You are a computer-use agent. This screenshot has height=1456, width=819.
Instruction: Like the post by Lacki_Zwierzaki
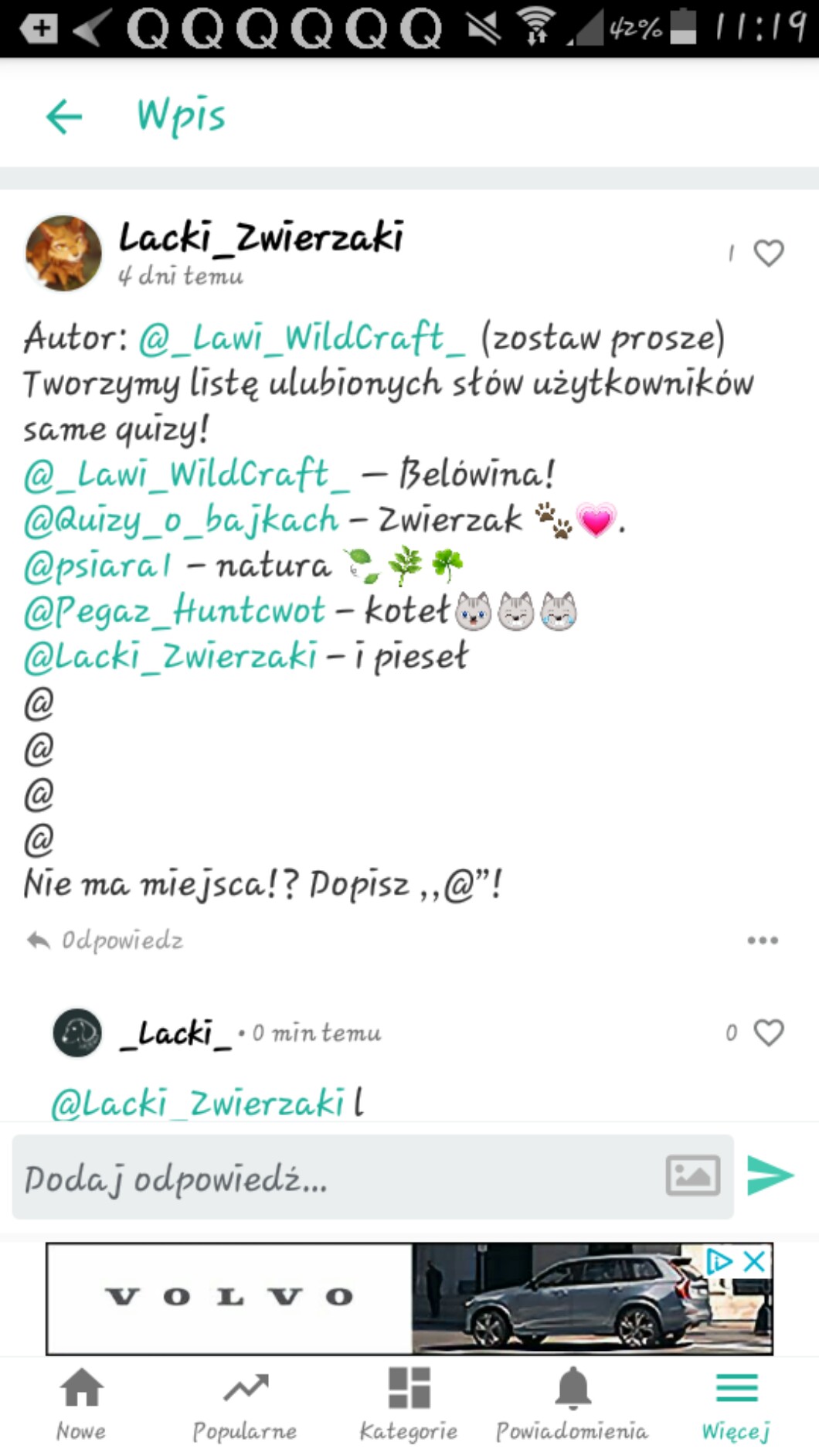[768, 253]
